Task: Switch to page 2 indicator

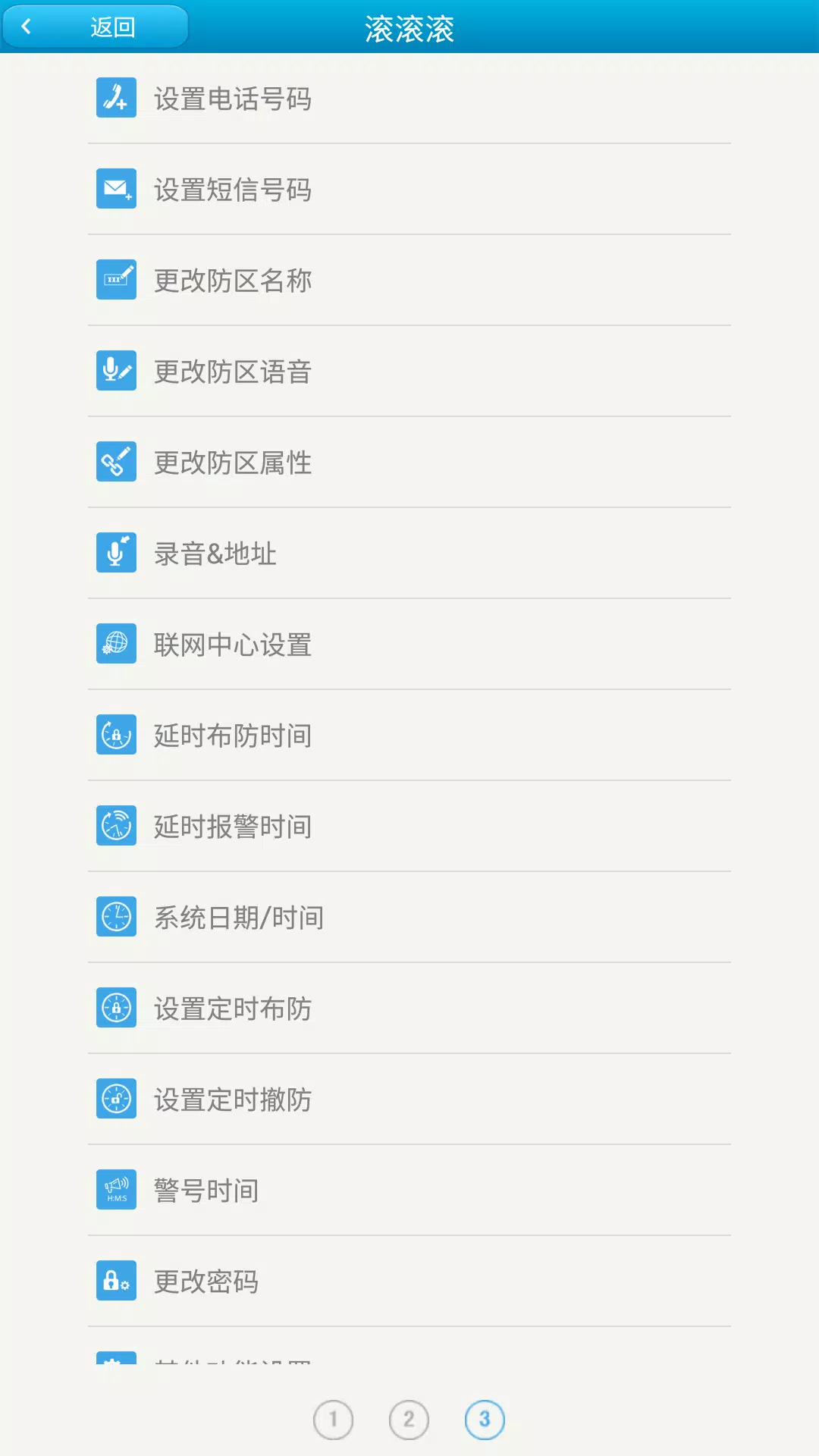Action: click(x=409, y=1420)
